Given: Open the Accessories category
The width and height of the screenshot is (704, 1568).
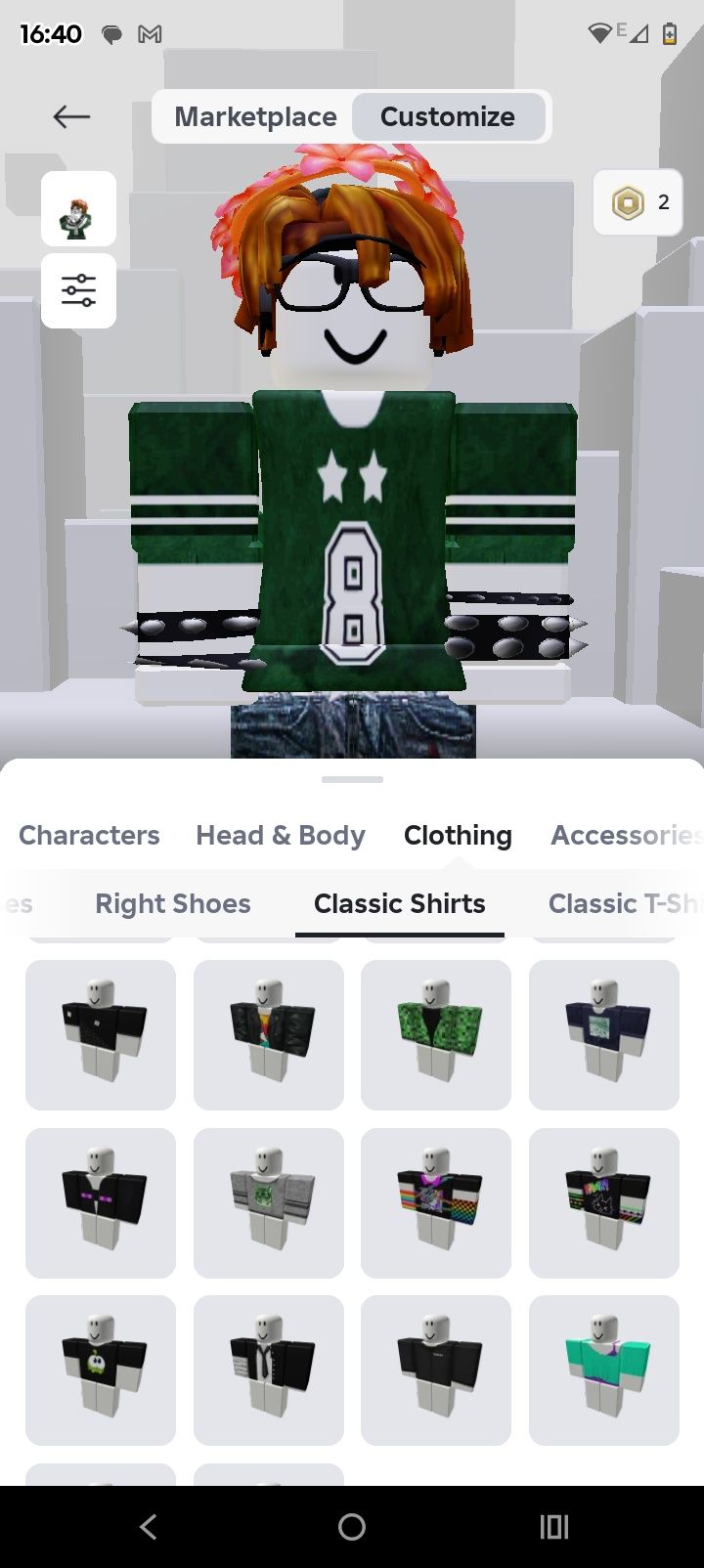Looking at the screenshot, I should tap(626, 835).
